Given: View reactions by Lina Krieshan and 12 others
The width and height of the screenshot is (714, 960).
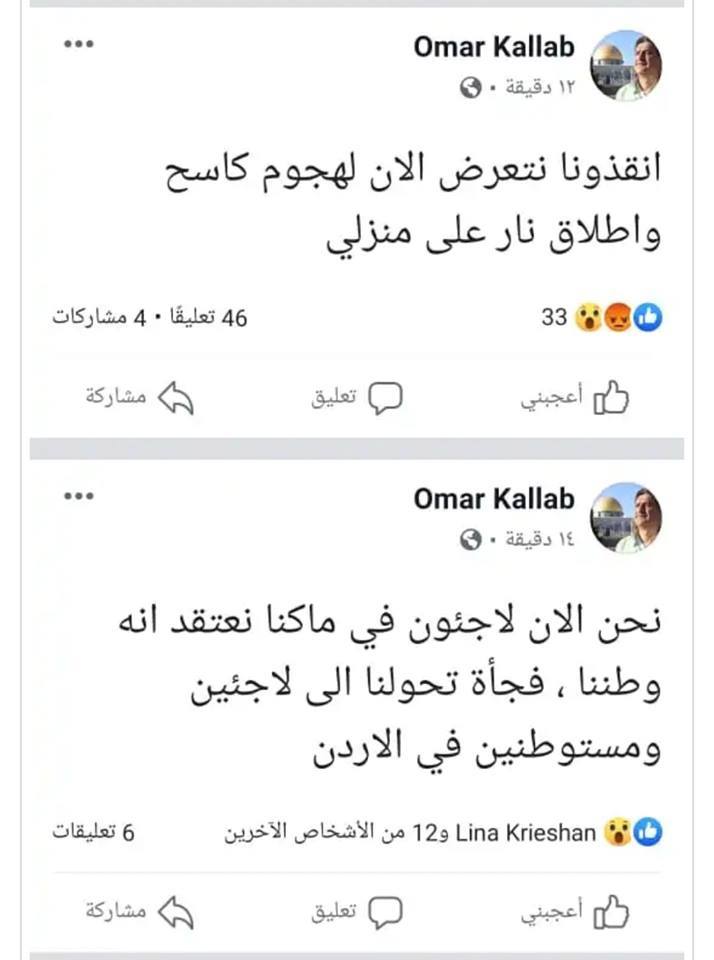Looking at the screenshot, I should click(x=430, y=832).
